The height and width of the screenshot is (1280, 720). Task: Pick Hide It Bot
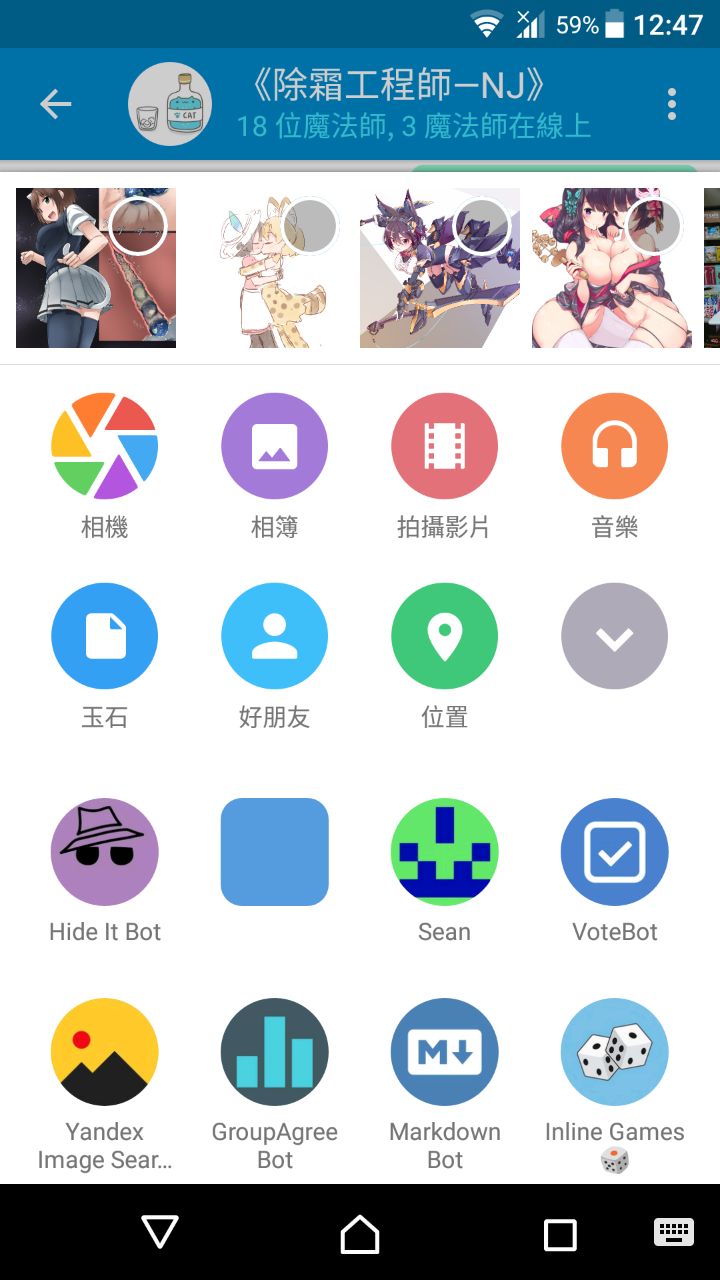point(104,852)
